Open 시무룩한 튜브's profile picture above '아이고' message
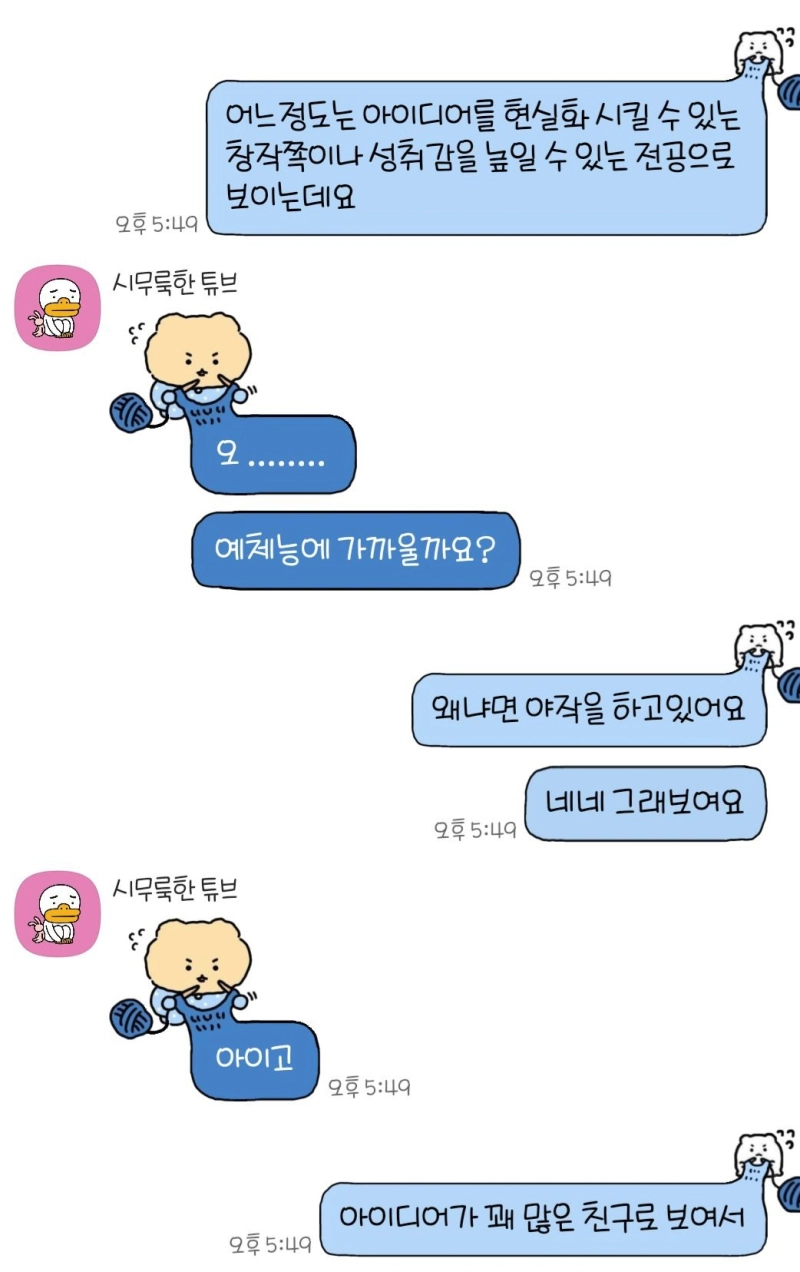The height and width of the screenshot is (1272, 800). 58,914
